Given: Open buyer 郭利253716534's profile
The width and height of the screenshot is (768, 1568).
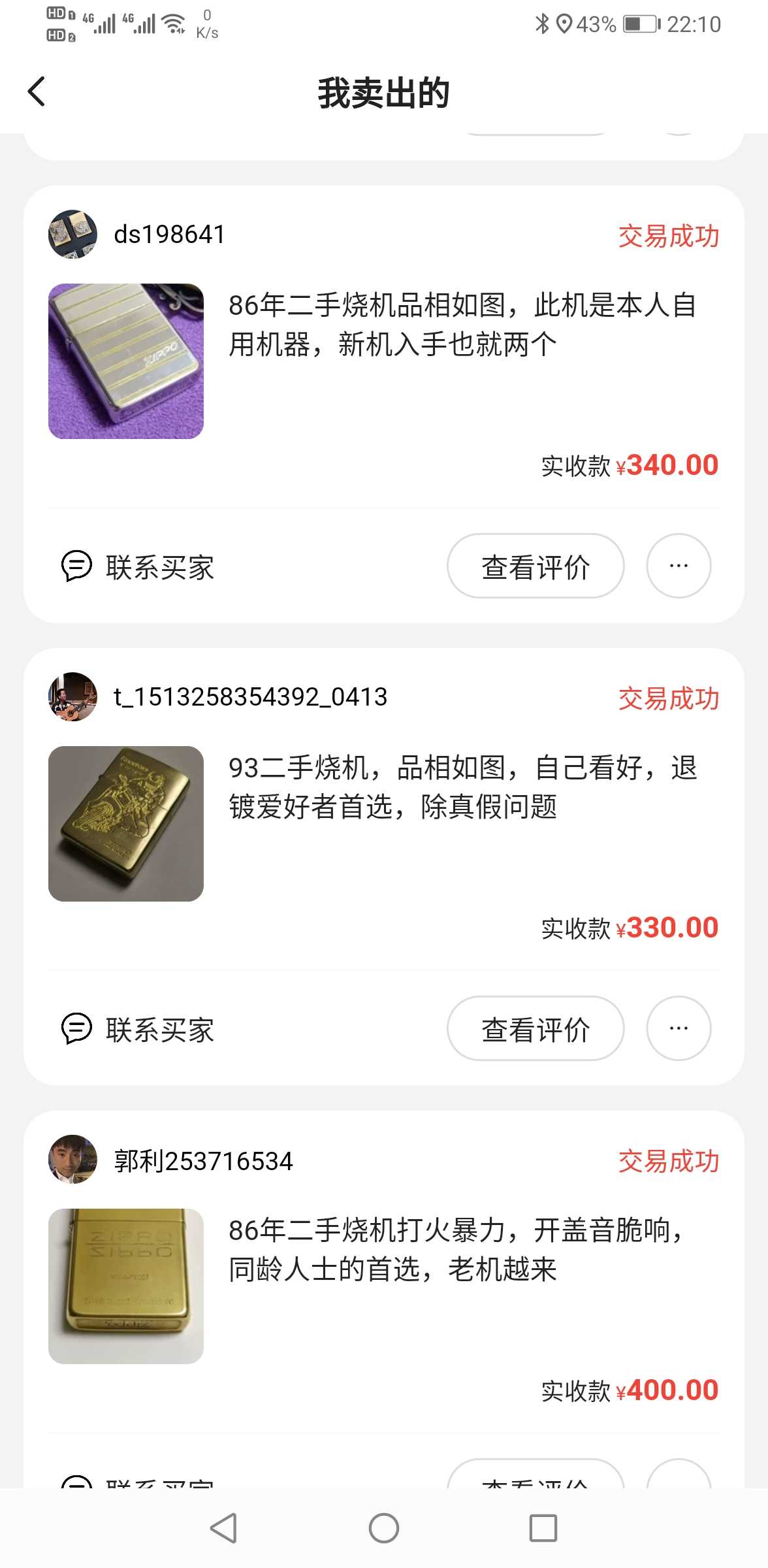Looking at the screenshot, I should [x=72, y=1159].
